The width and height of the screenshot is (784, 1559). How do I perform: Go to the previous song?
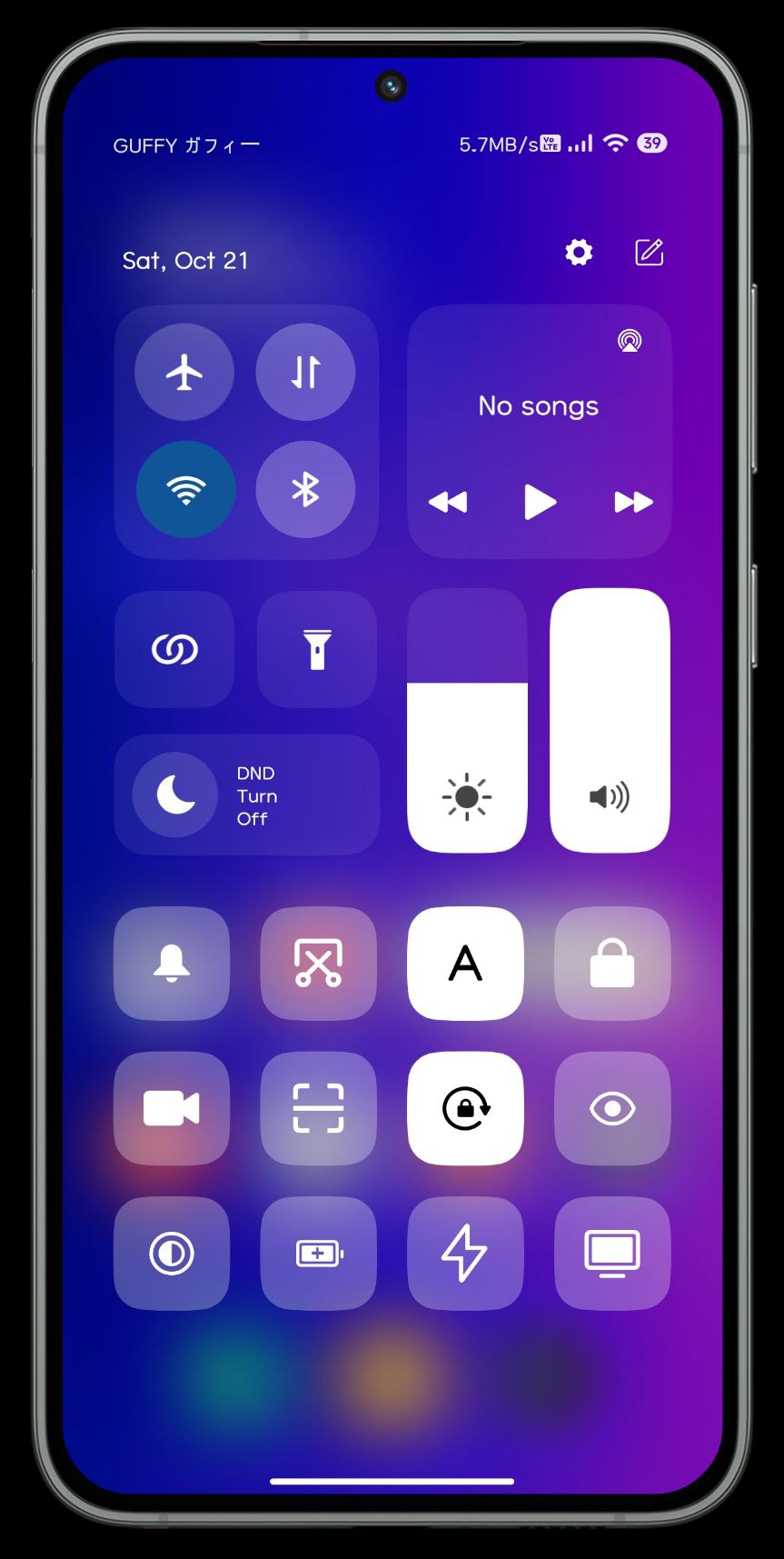pyautogui.click(x=447, y=502)
